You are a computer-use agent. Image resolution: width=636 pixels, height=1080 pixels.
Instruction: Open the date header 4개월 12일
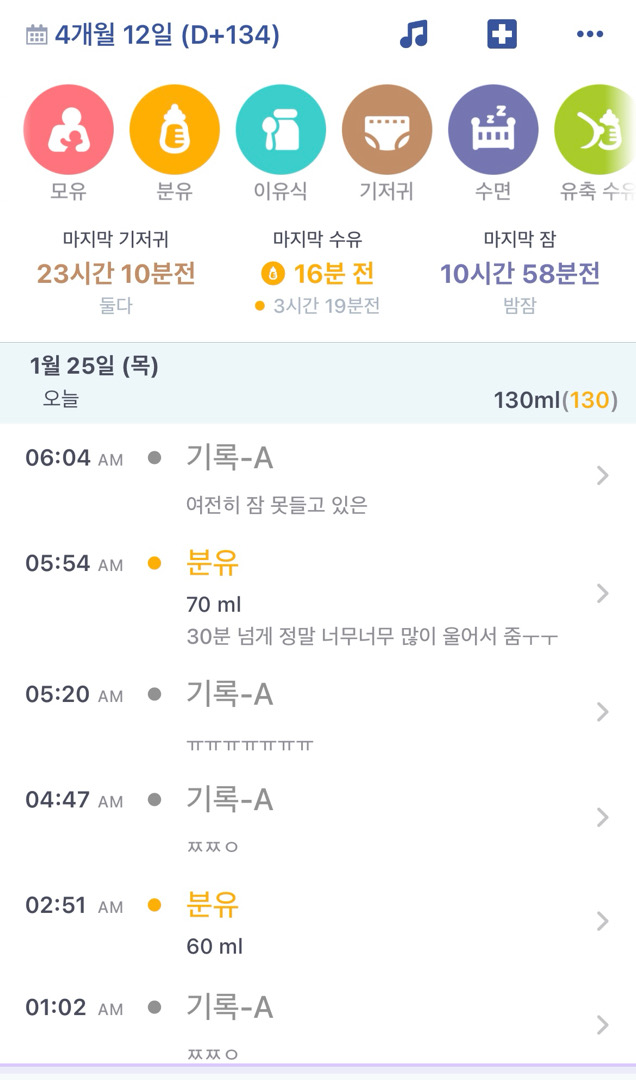point(153,36)
